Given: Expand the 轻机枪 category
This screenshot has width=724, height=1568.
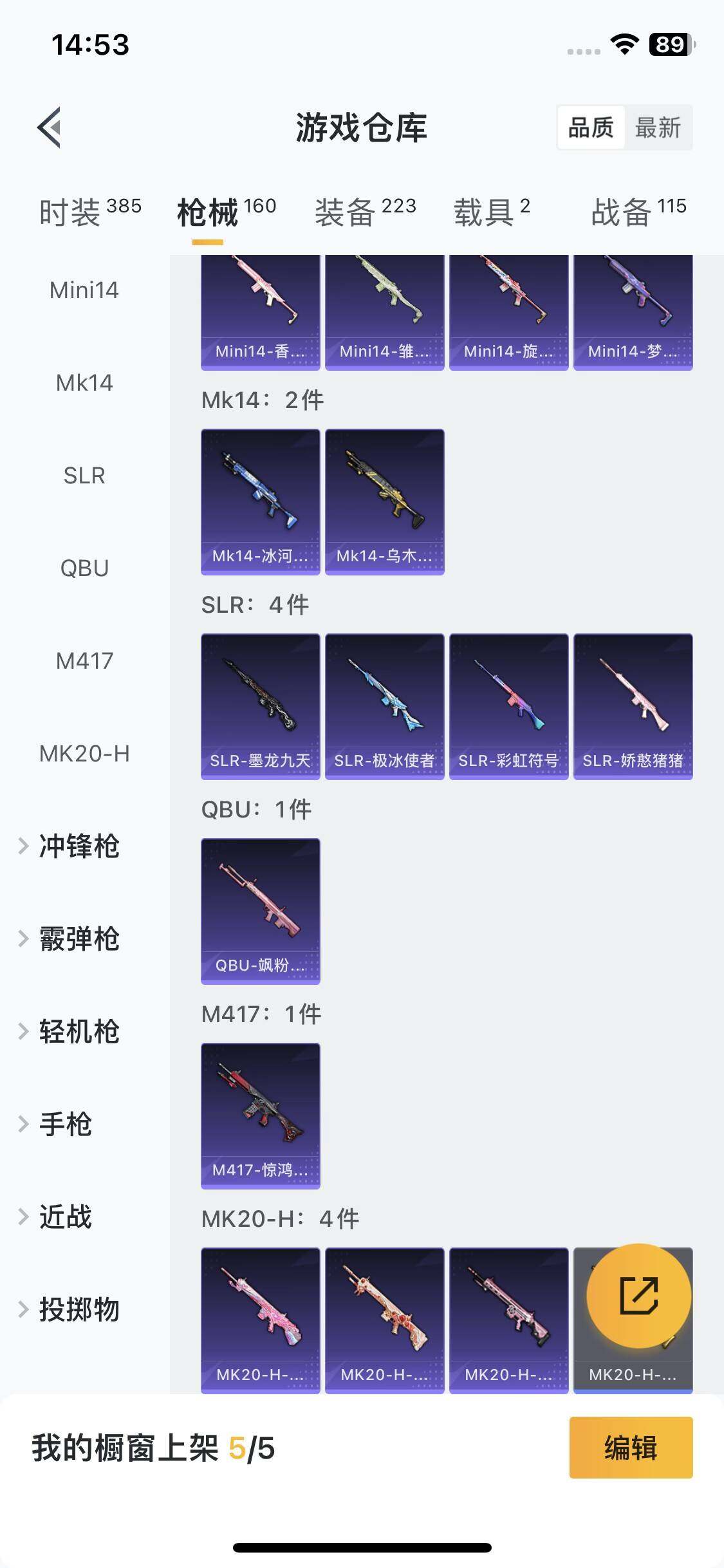Looking at the screenshot, I should coord(79,1031).
